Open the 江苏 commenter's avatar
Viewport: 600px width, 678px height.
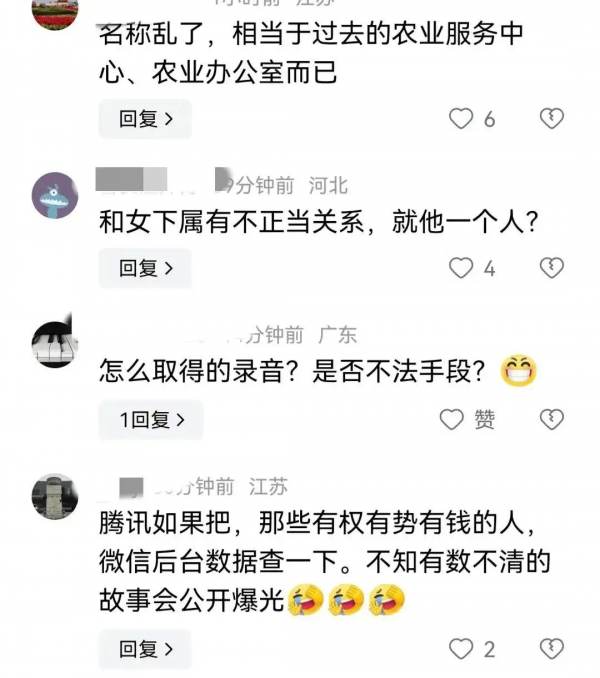tap(55, 497)
